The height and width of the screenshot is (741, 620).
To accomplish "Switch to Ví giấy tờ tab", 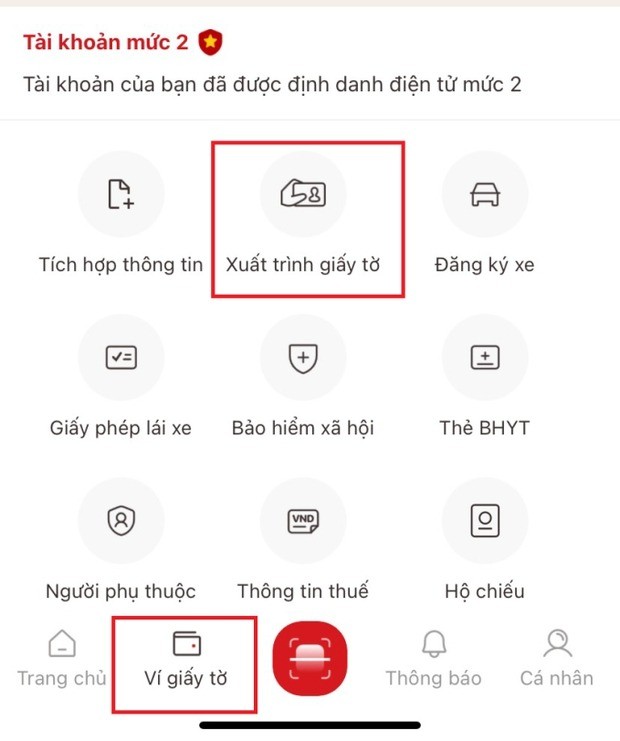I will tap(185, 659).
